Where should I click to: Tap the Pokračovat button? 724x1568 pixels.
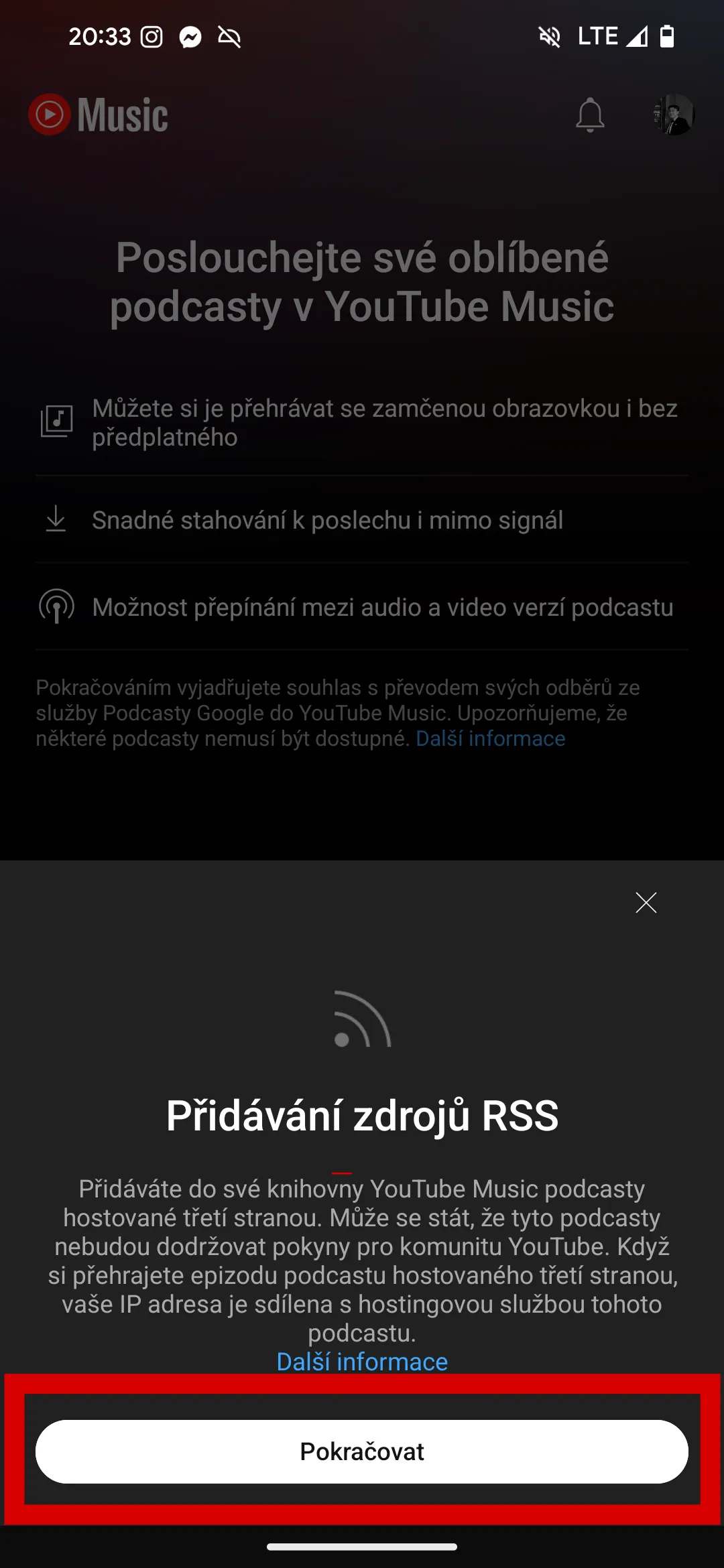pos(362,1451)
